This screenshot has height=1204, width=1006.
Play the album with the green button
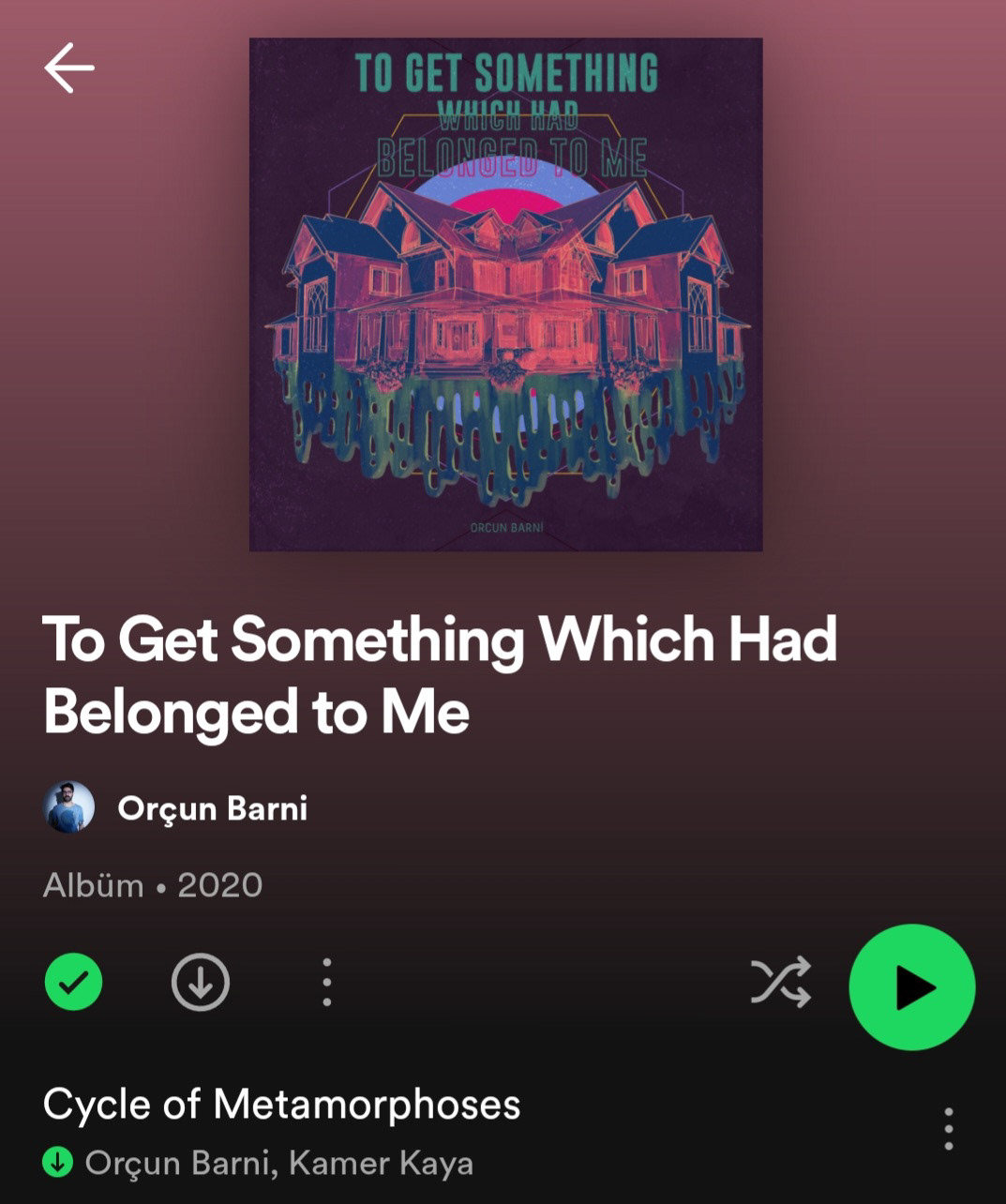(911, 986)
